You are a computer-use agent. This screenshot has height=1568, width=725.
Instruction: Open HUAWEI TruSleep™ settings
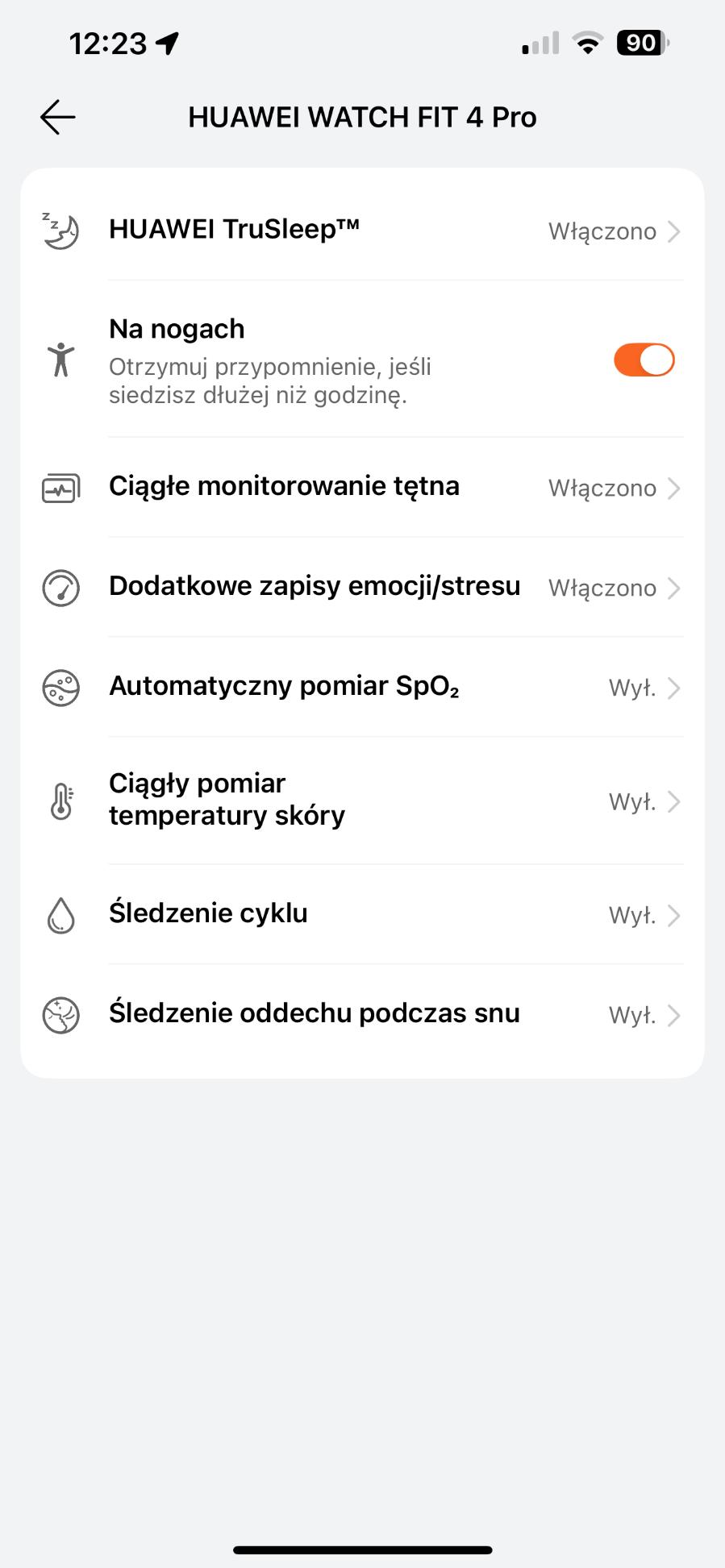point(362,231)
